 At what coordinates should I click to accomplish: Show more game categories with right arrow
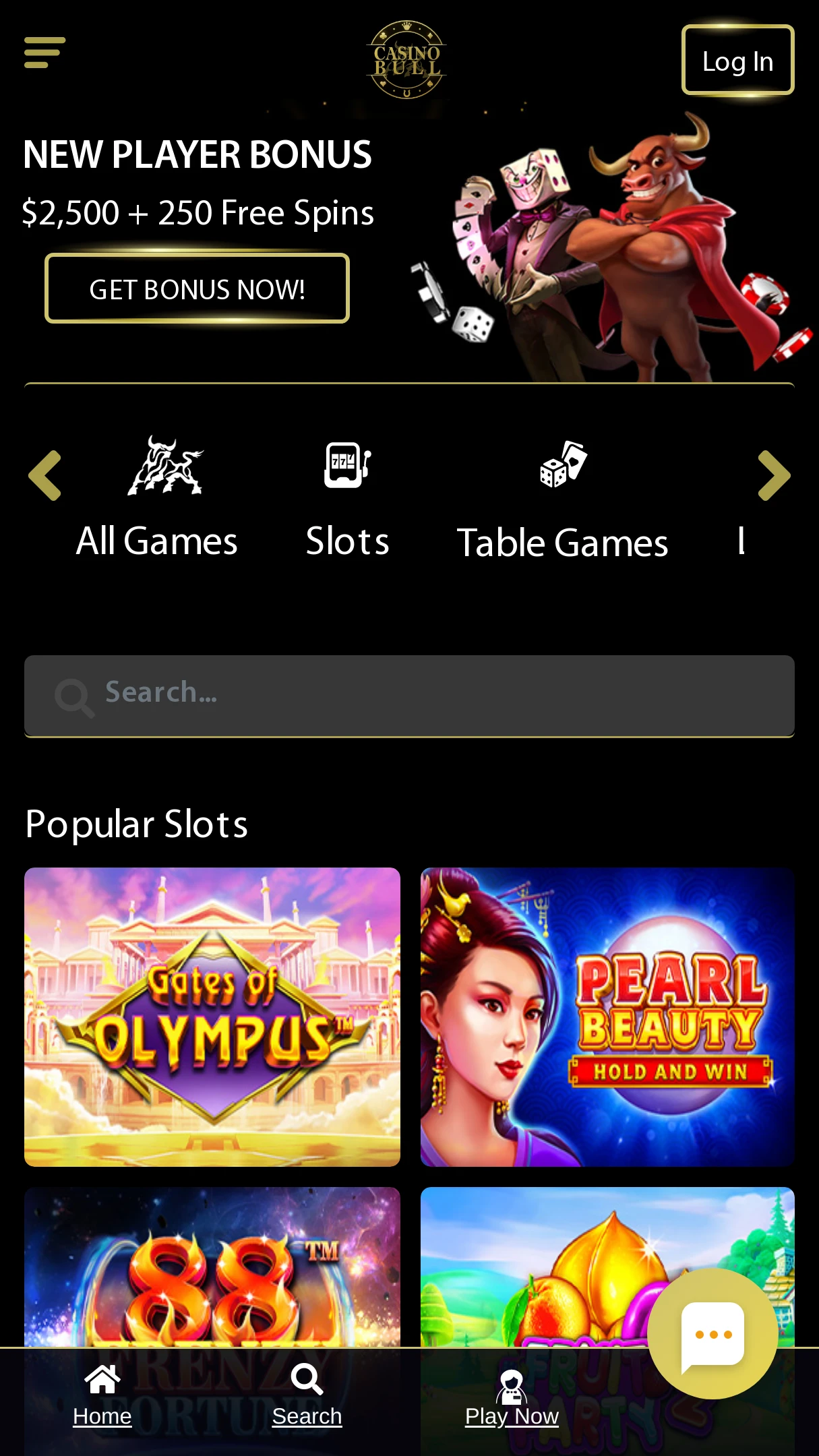point(774,475)
